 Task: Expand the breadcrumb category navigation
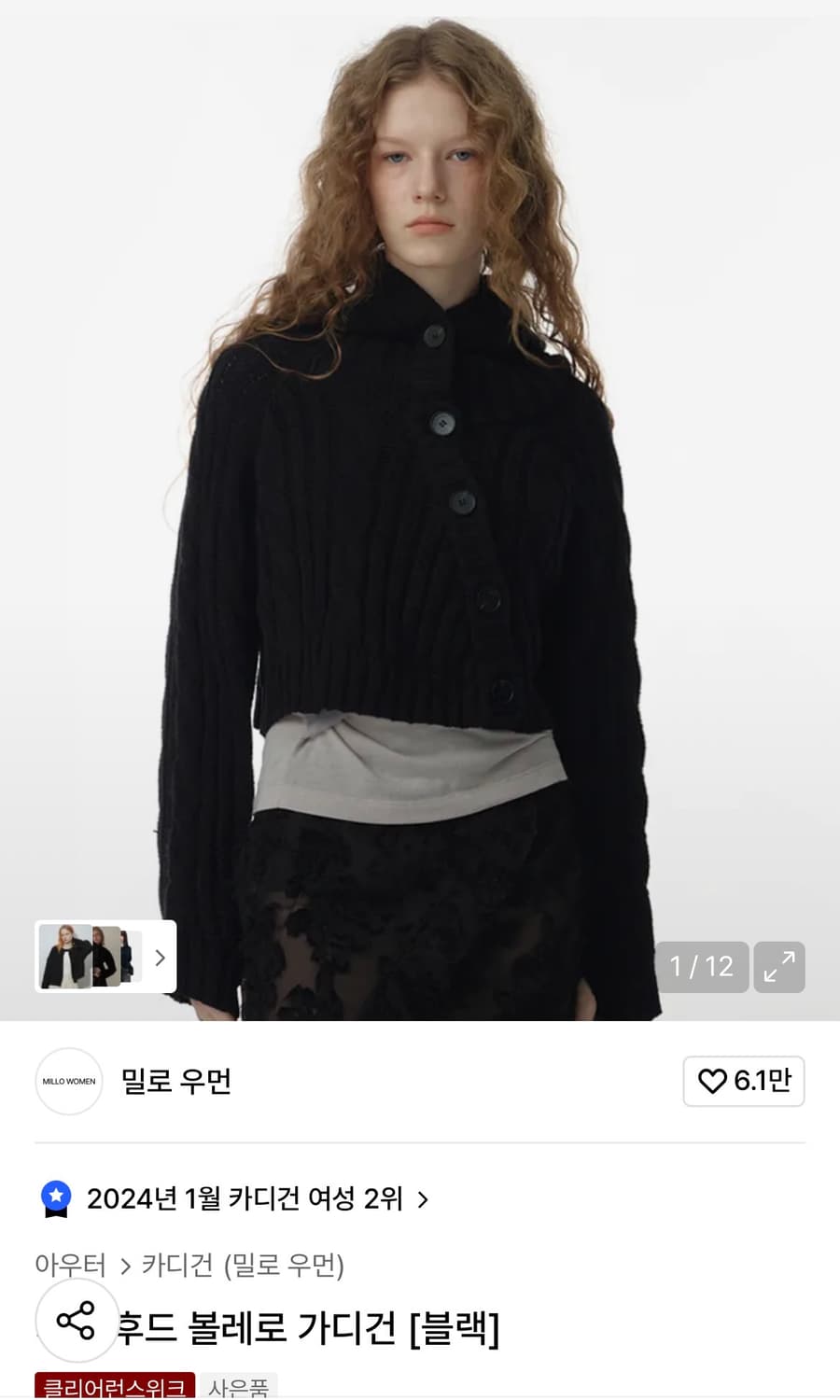tap(122, 1265)
